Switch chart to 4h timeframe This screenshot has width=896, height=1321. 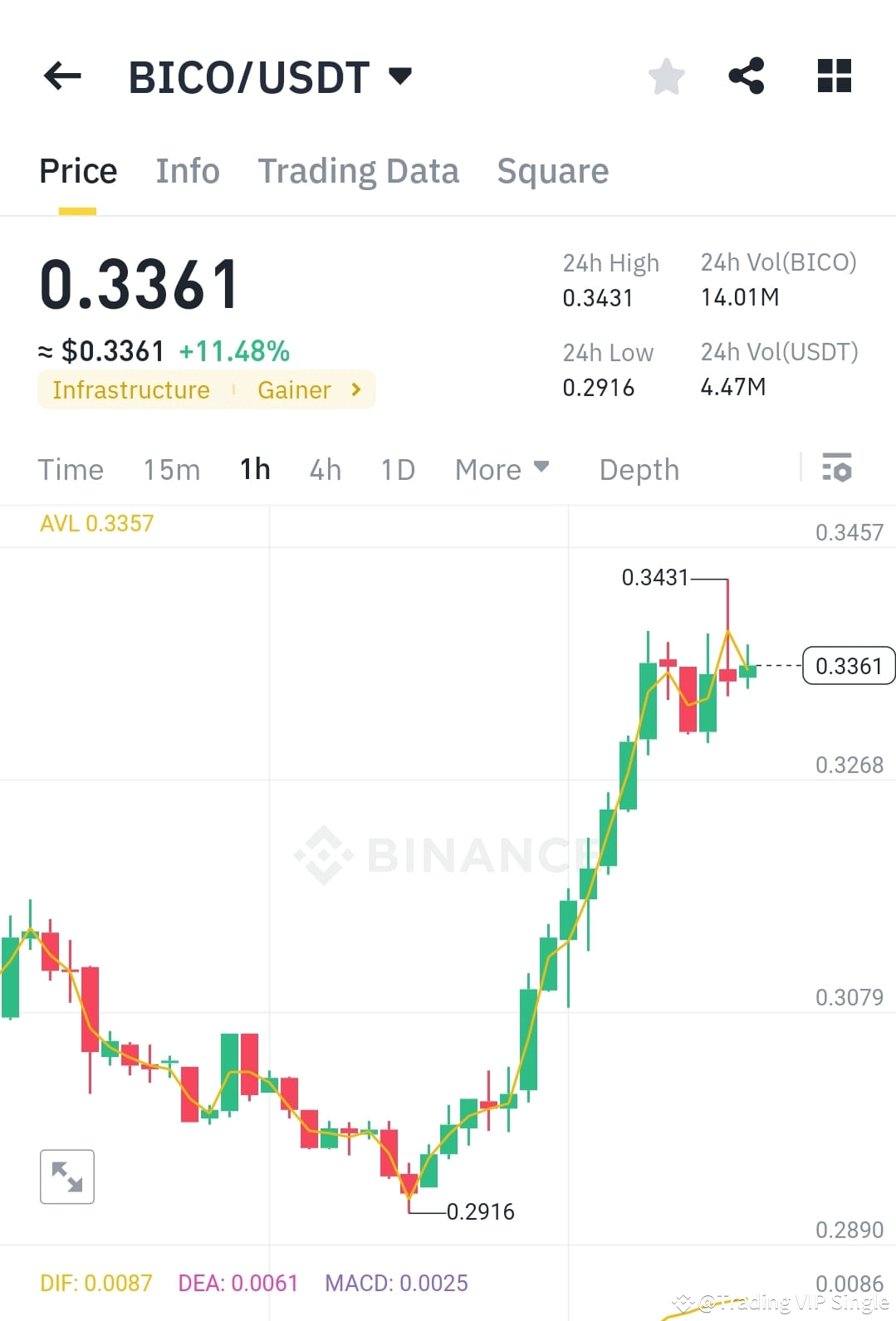[325, 469]
